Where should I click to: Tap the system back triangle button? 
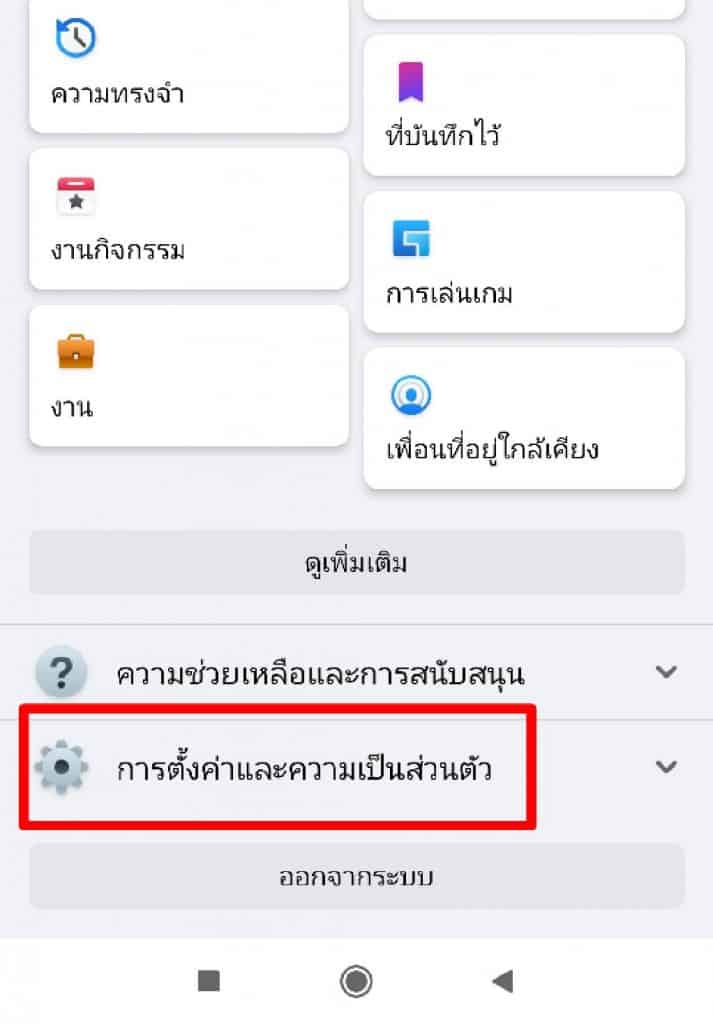[502, 981]
